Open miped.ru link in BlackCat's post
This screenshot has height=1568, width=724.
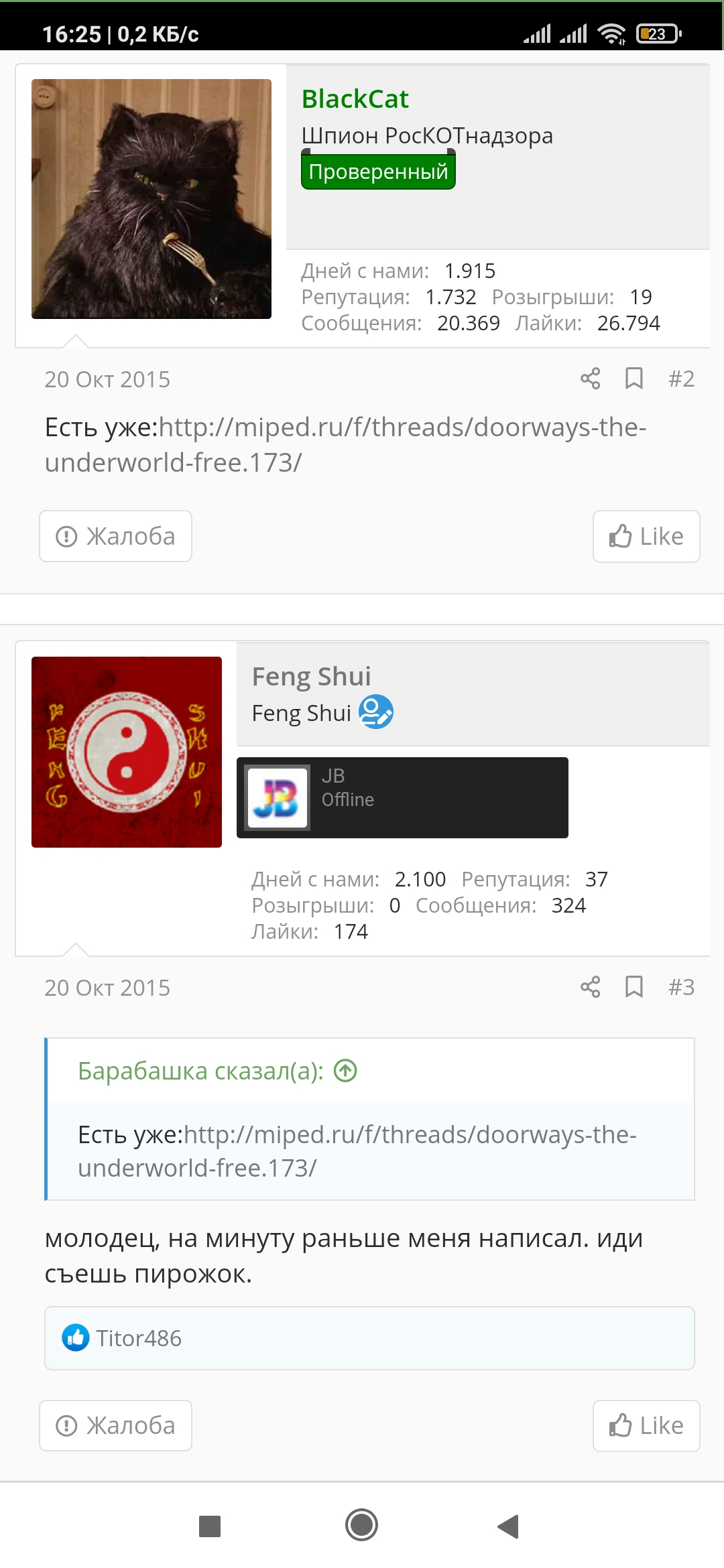click(x=345, y=444)
